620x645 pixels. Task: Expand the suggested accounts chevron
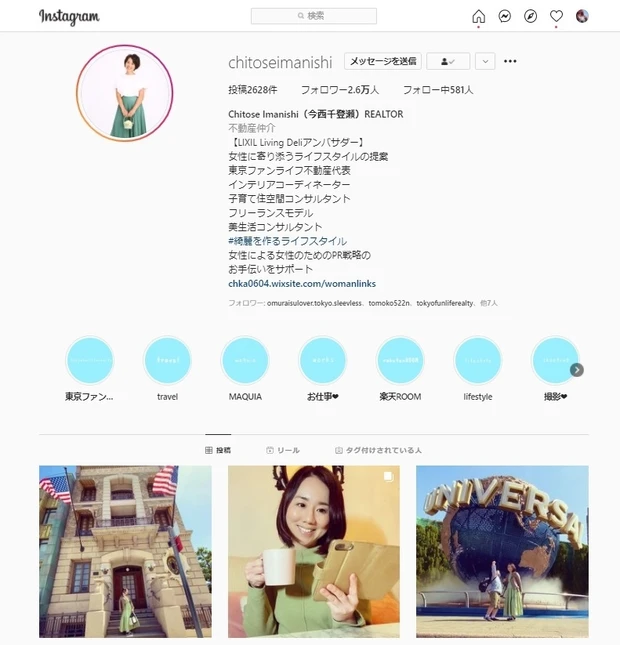485,61
